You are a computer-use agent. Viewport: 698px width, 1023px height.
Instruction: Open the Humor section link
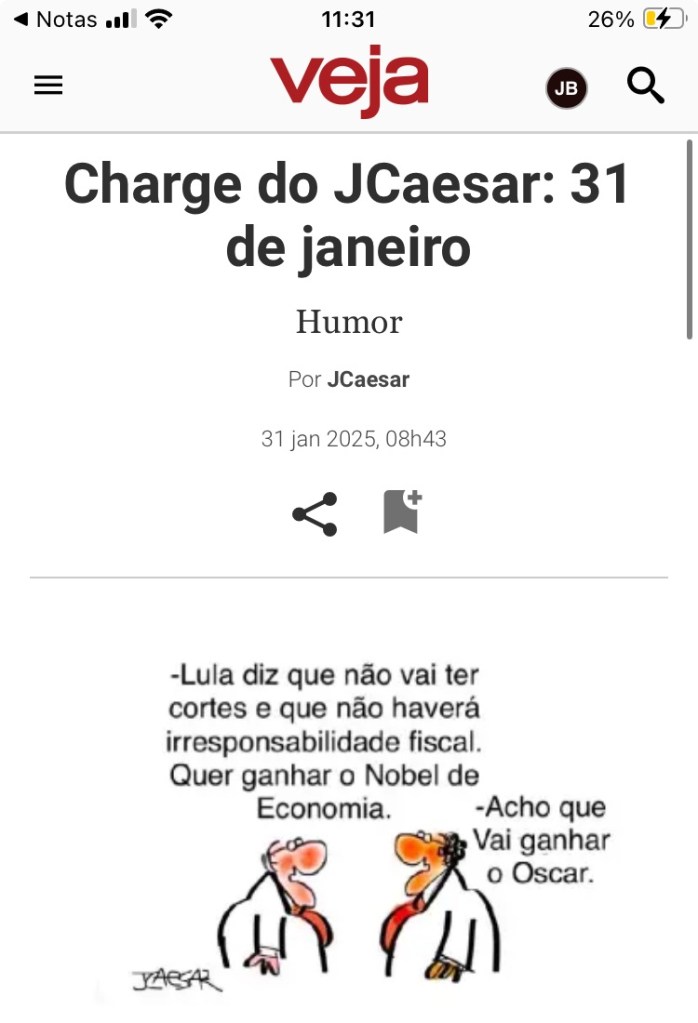(x=349, y=322)
